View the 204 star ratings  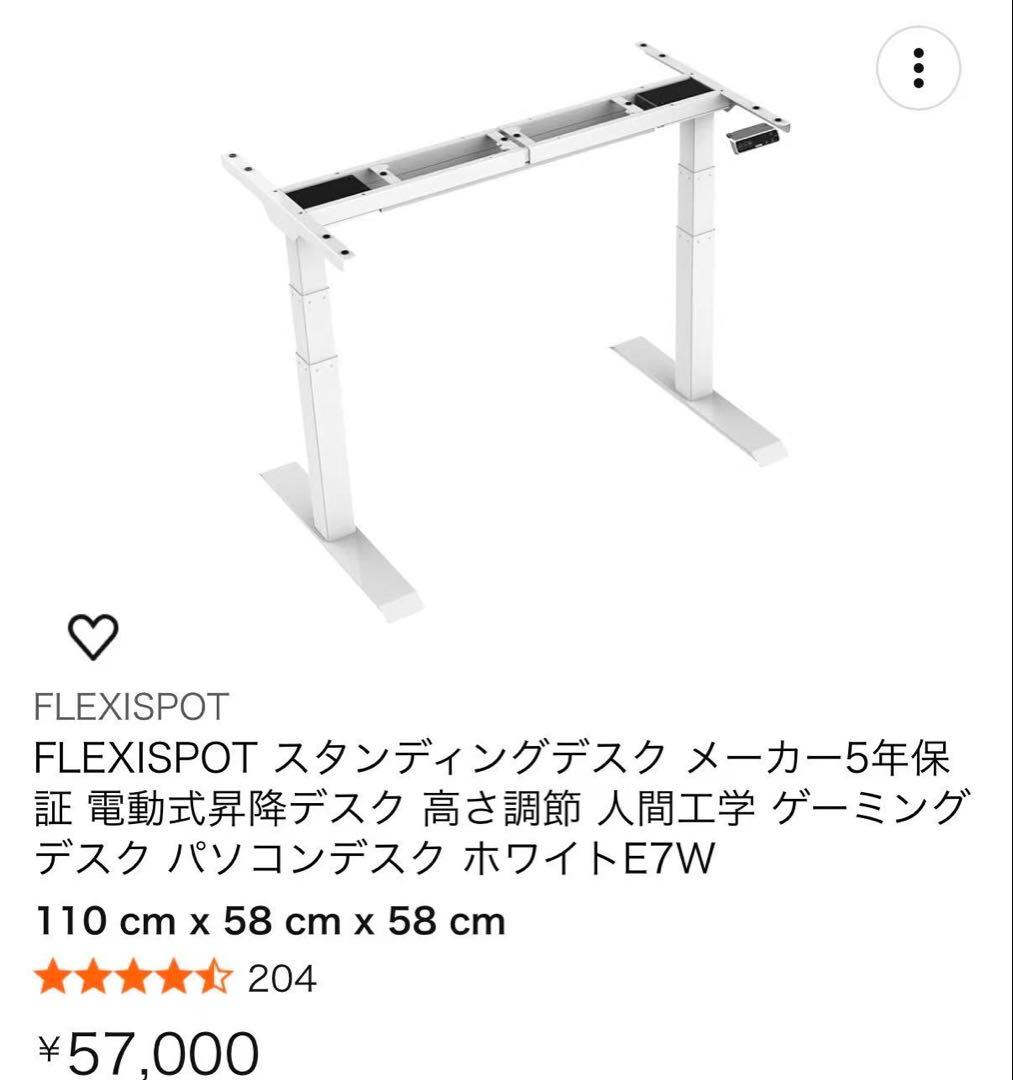click(176, 978)
